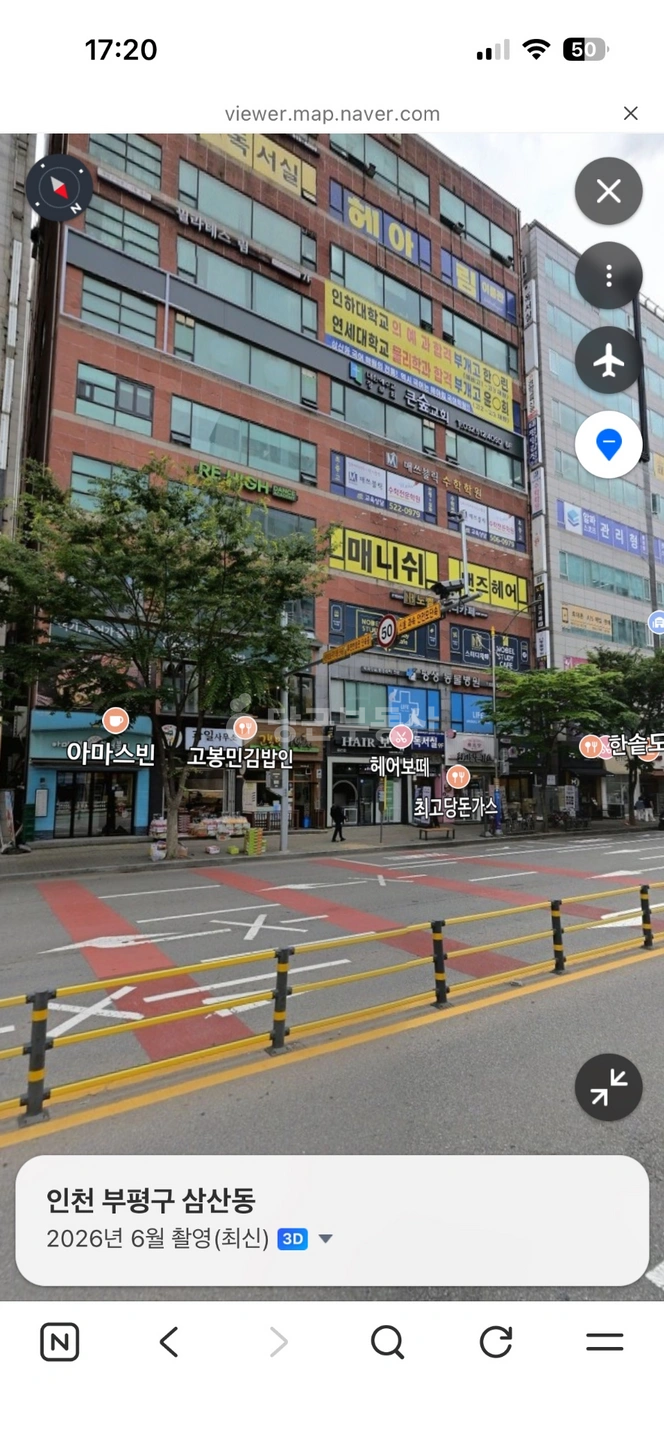Image resolution: width=664 pixels, height=1440 pixels.
Task: Open the browser hamburger menu
Action: tap(604, 1342)
